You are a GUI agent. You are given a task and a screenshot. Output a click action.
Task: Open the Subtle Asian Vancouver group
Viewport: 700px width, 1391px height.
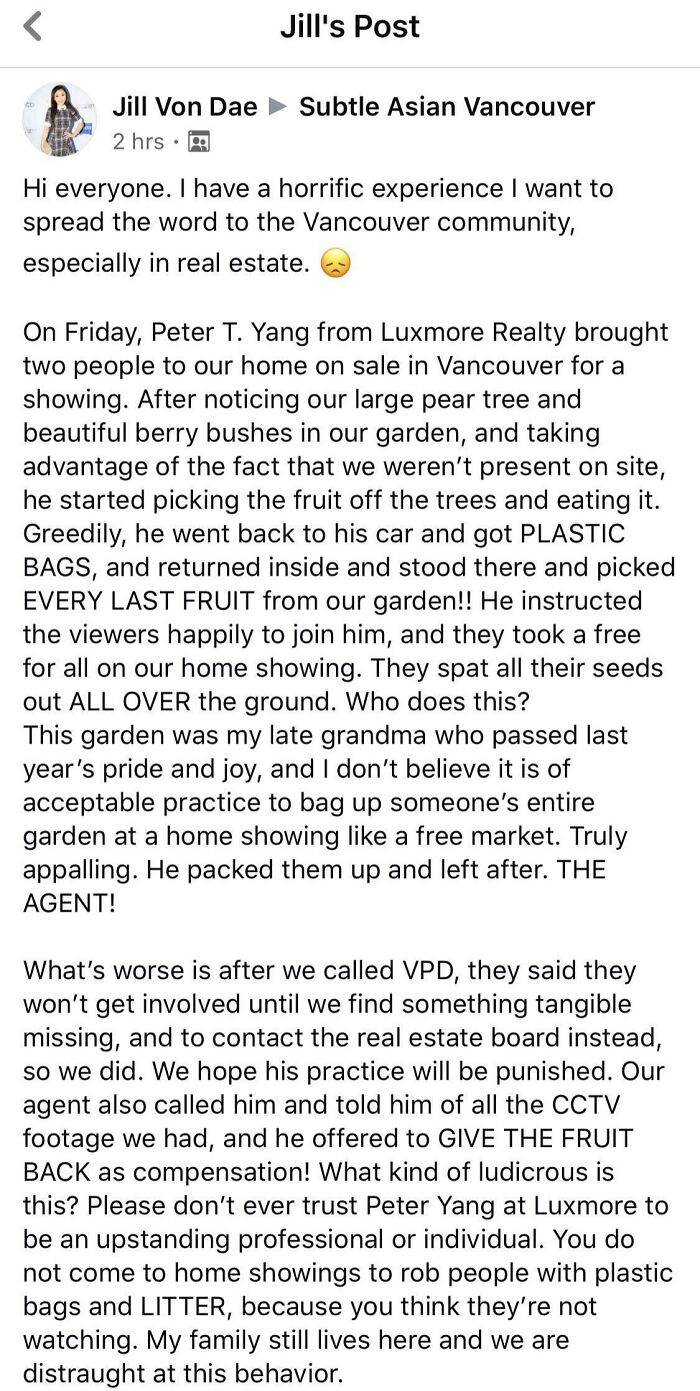[x=446, y=106]
